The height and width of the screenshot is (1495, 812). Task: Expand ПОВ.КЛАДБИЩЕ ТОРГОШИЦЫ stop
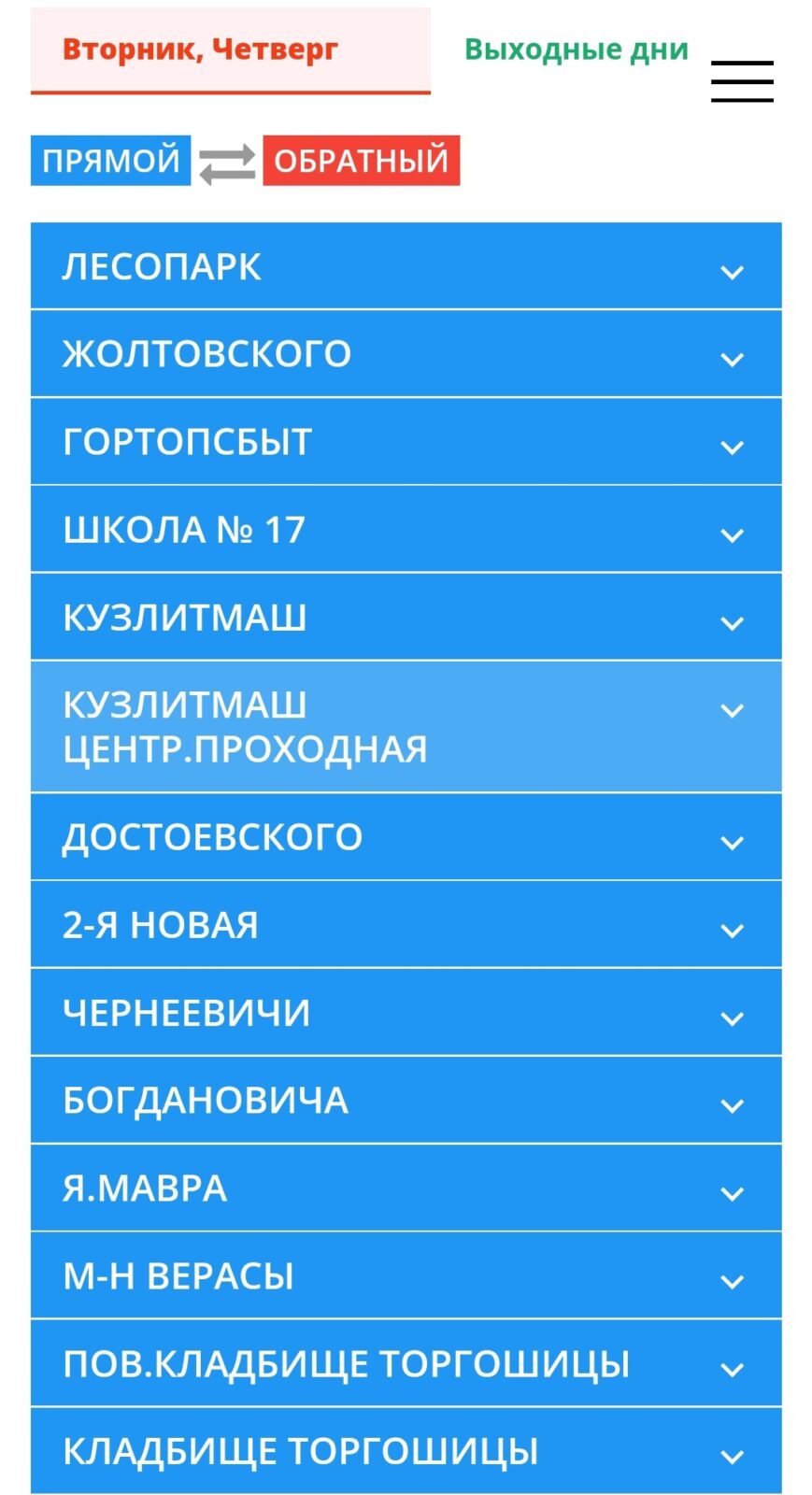(406, 1364)
